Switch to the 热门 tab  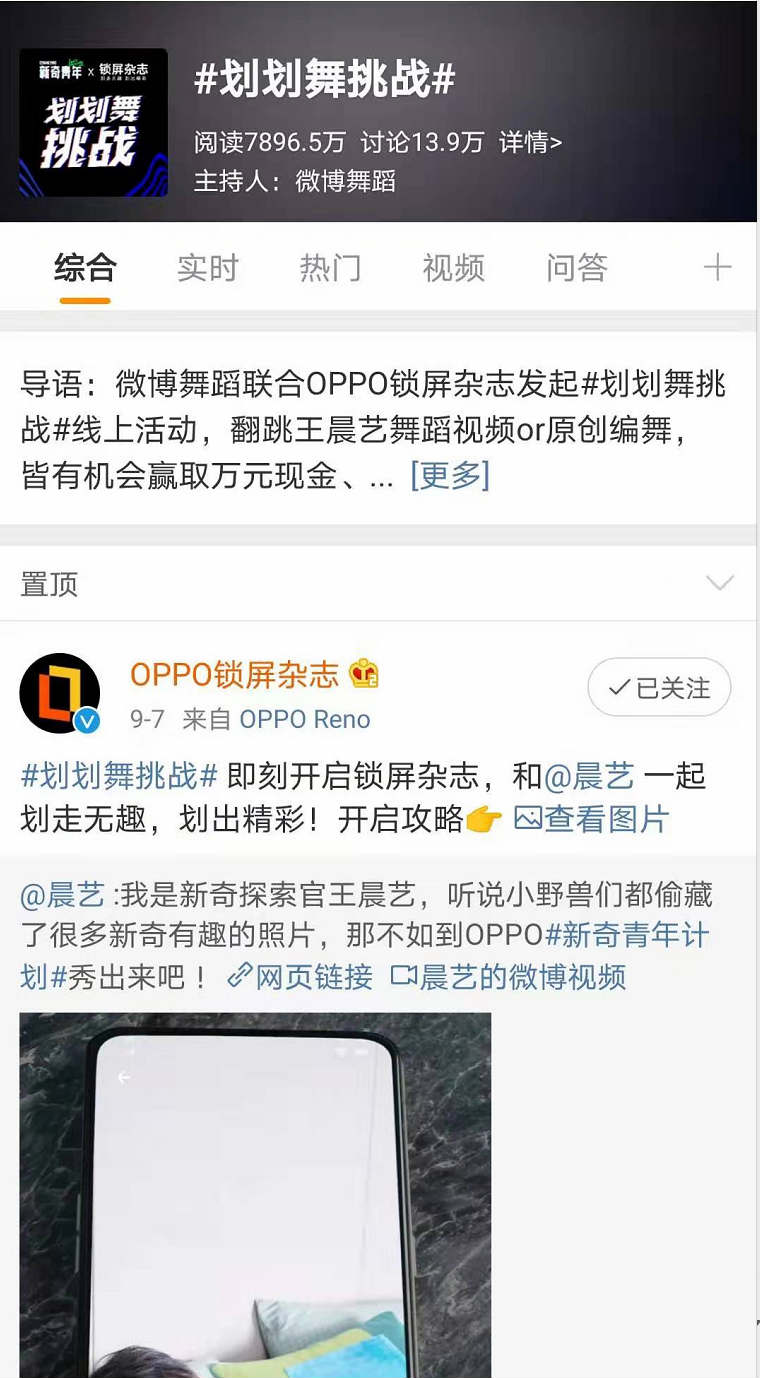point(330,268)
